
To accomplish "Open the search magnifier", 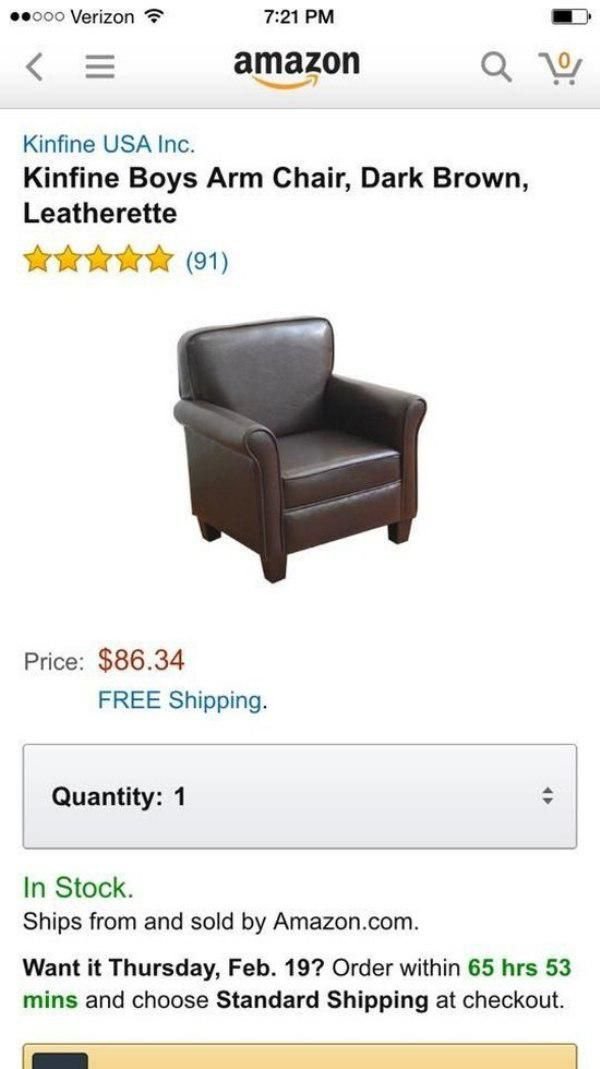I will (495, 67).
